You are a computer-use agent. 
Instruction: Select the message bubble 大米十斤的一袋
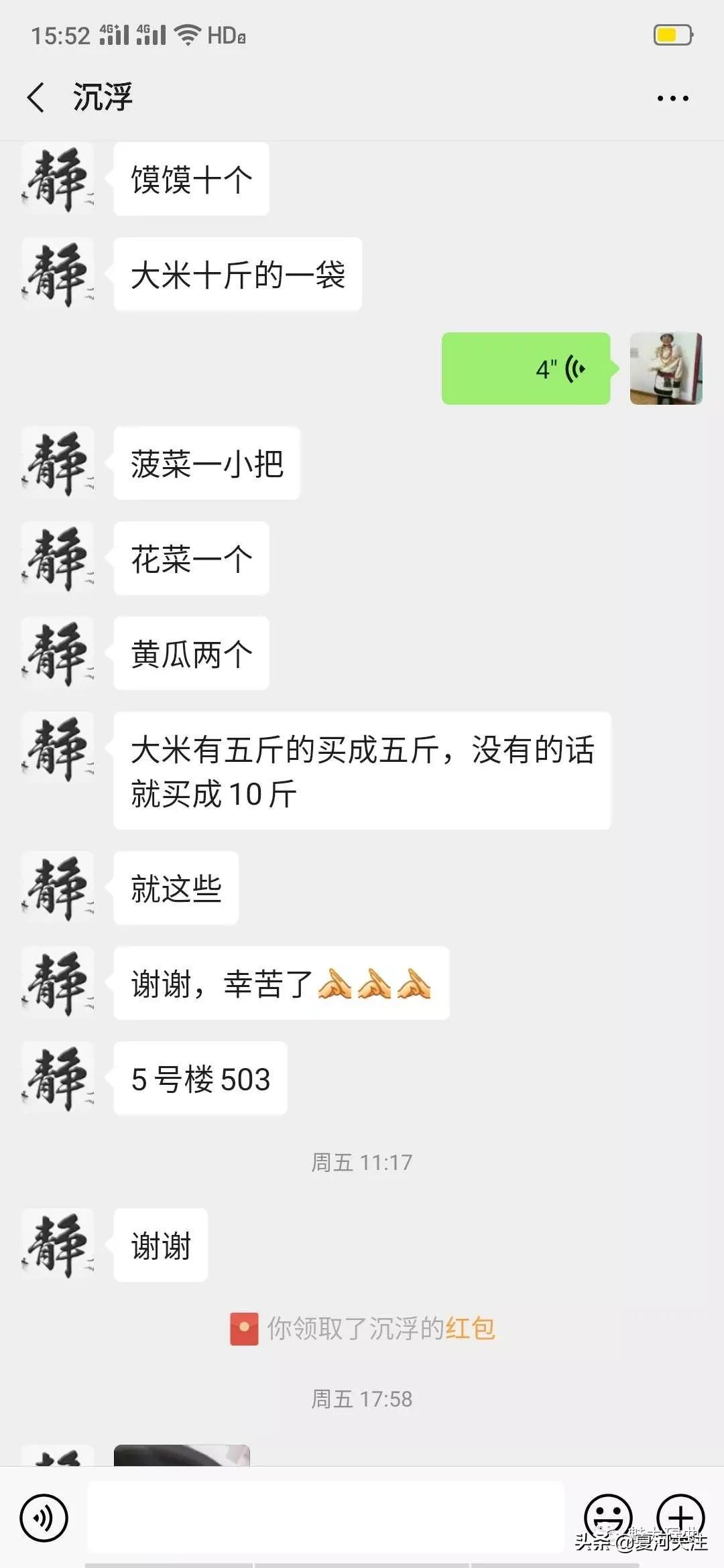click(x=238, y=274)
